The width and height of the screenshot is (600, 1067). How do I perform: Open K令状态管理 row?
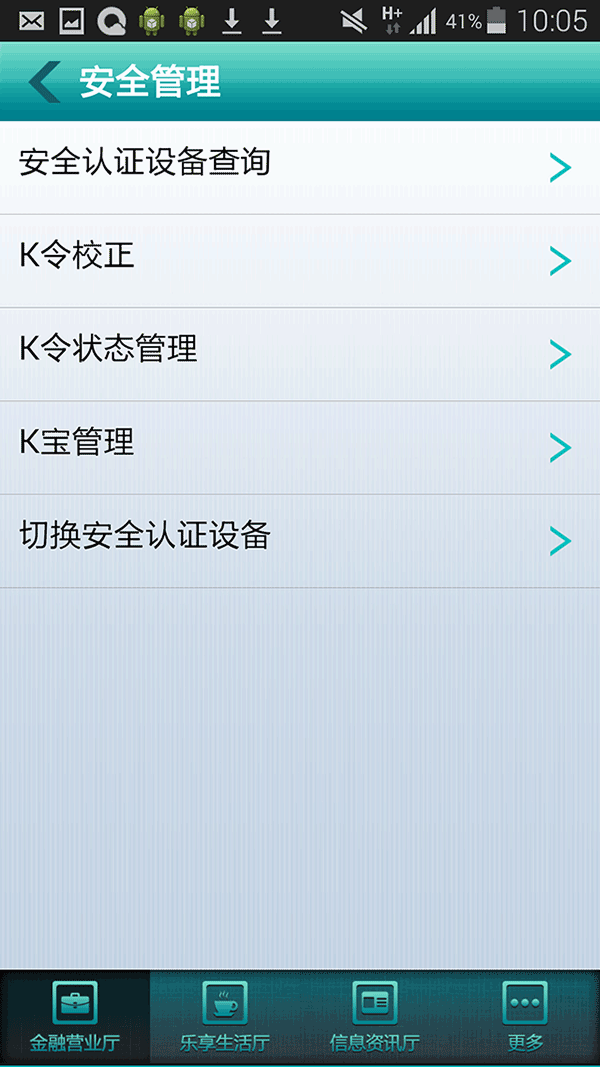click(x=300, y=353)
